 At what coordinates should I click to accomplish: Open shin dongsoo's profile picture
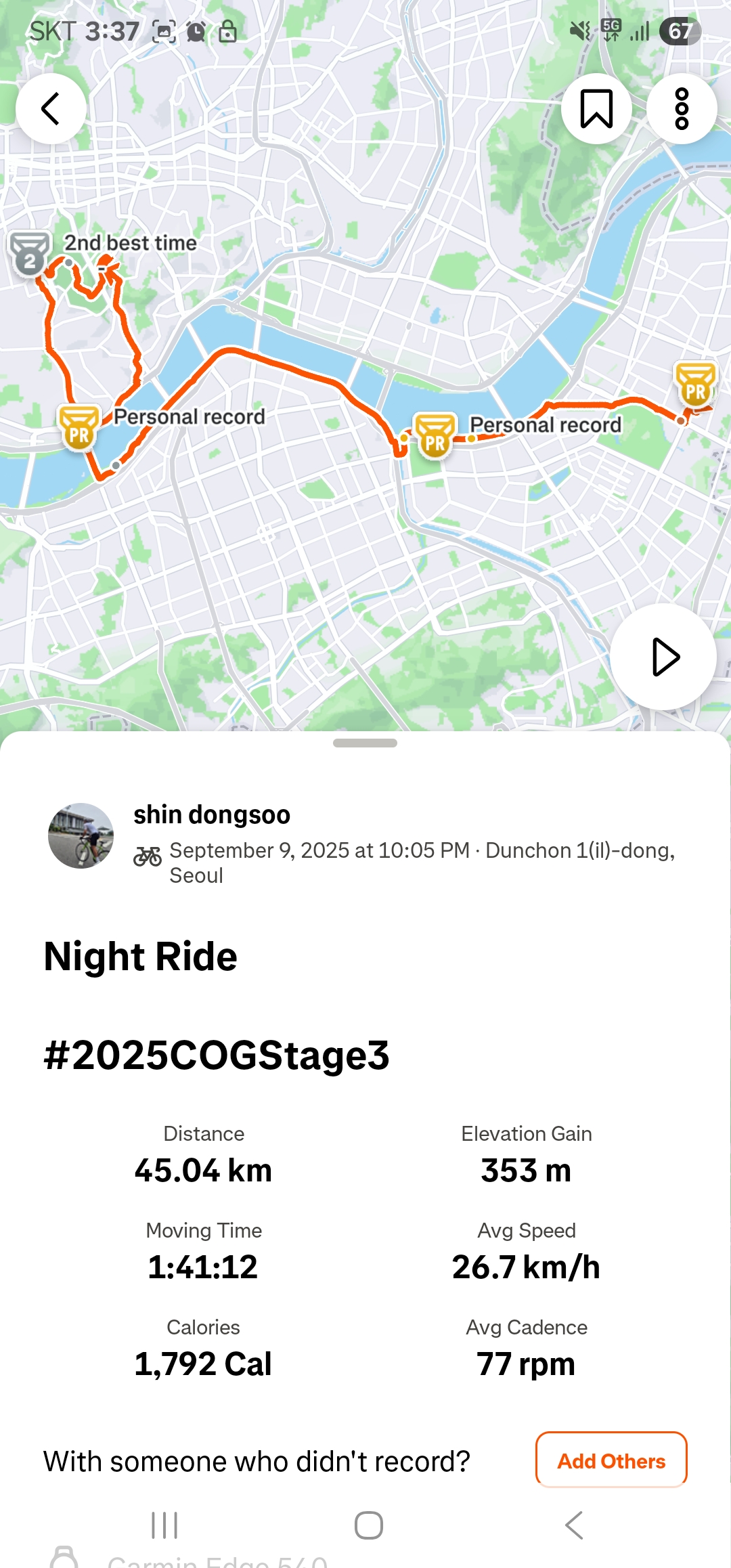(81, 835)
